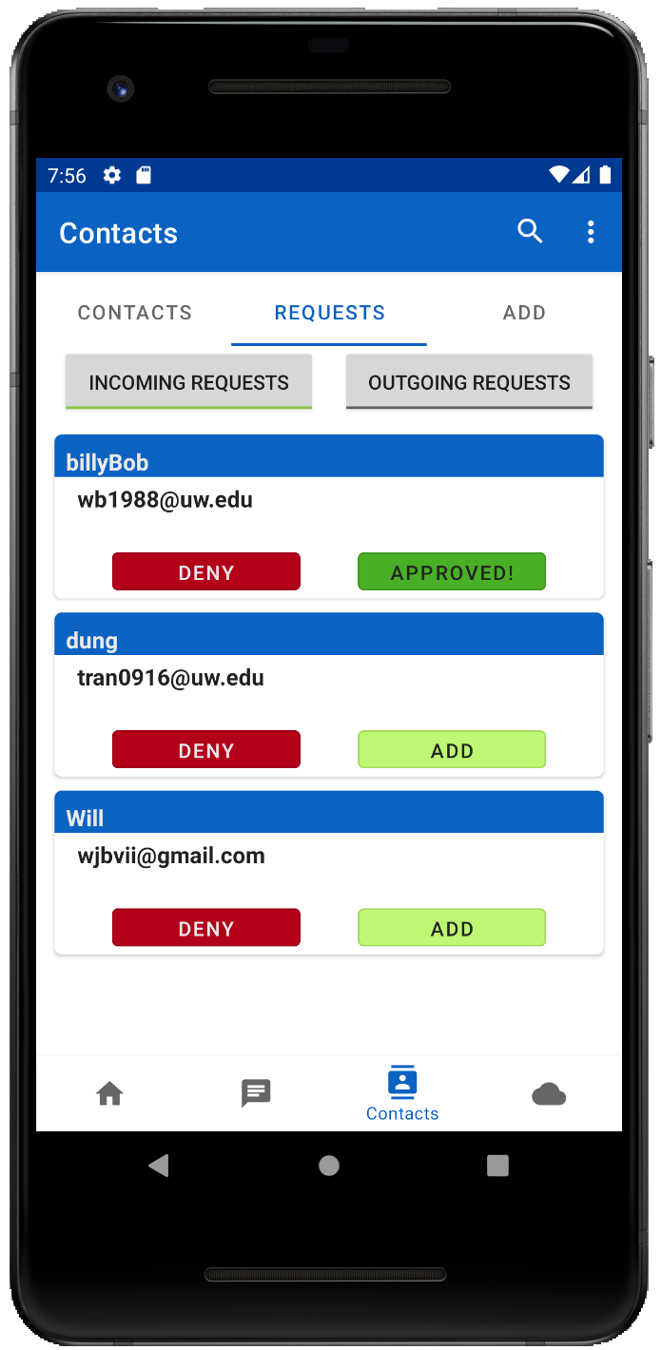
Task: Go to the Add tab
Action: (524, 313)
